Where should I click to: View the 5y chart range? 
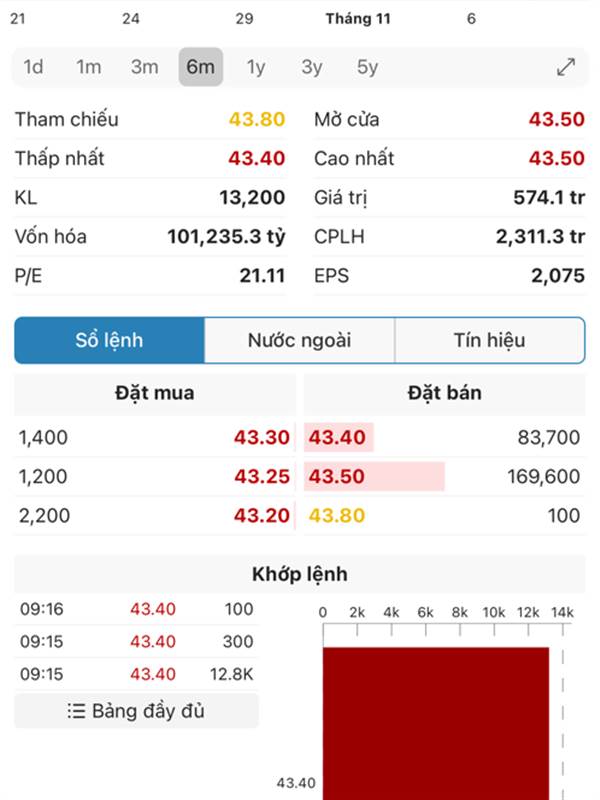368,67
